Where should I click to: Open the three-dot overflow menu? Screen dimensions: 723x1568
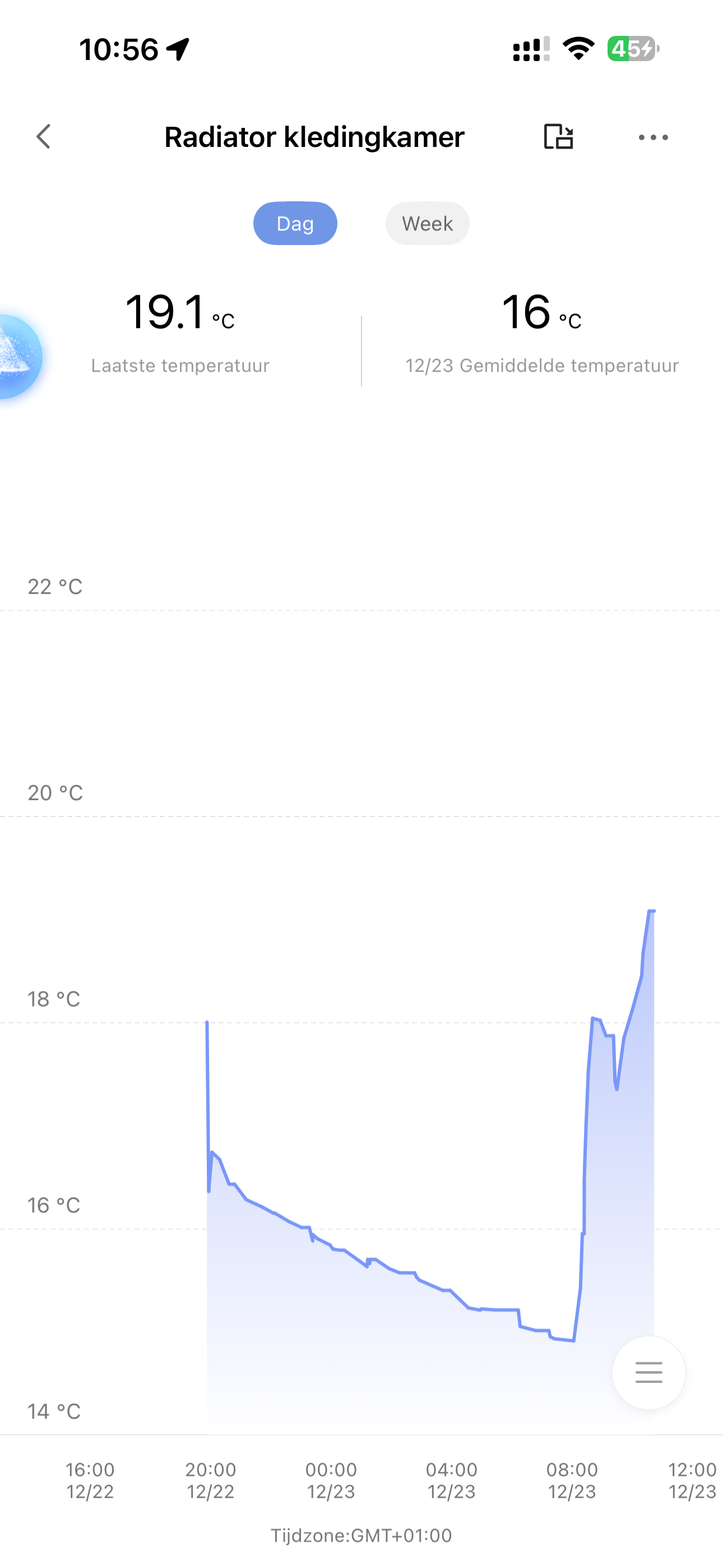pyautogui.click(x=653, y=137)
